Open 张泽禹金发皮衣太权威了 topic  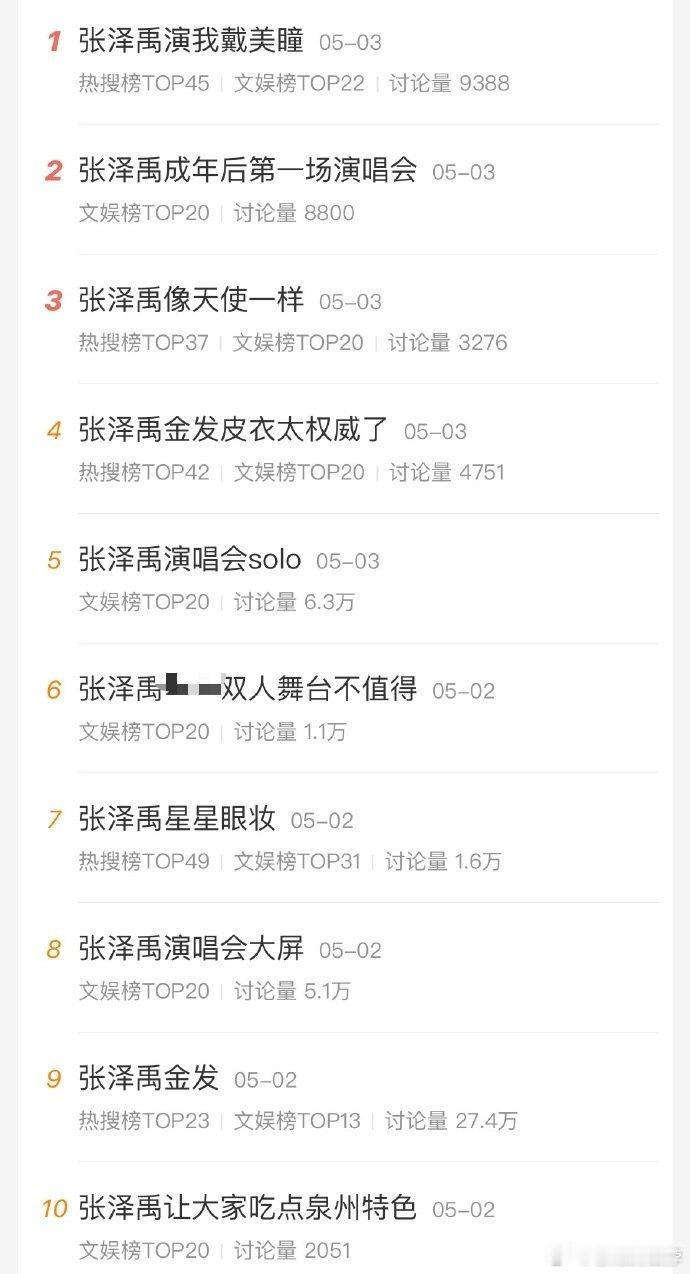234,431
